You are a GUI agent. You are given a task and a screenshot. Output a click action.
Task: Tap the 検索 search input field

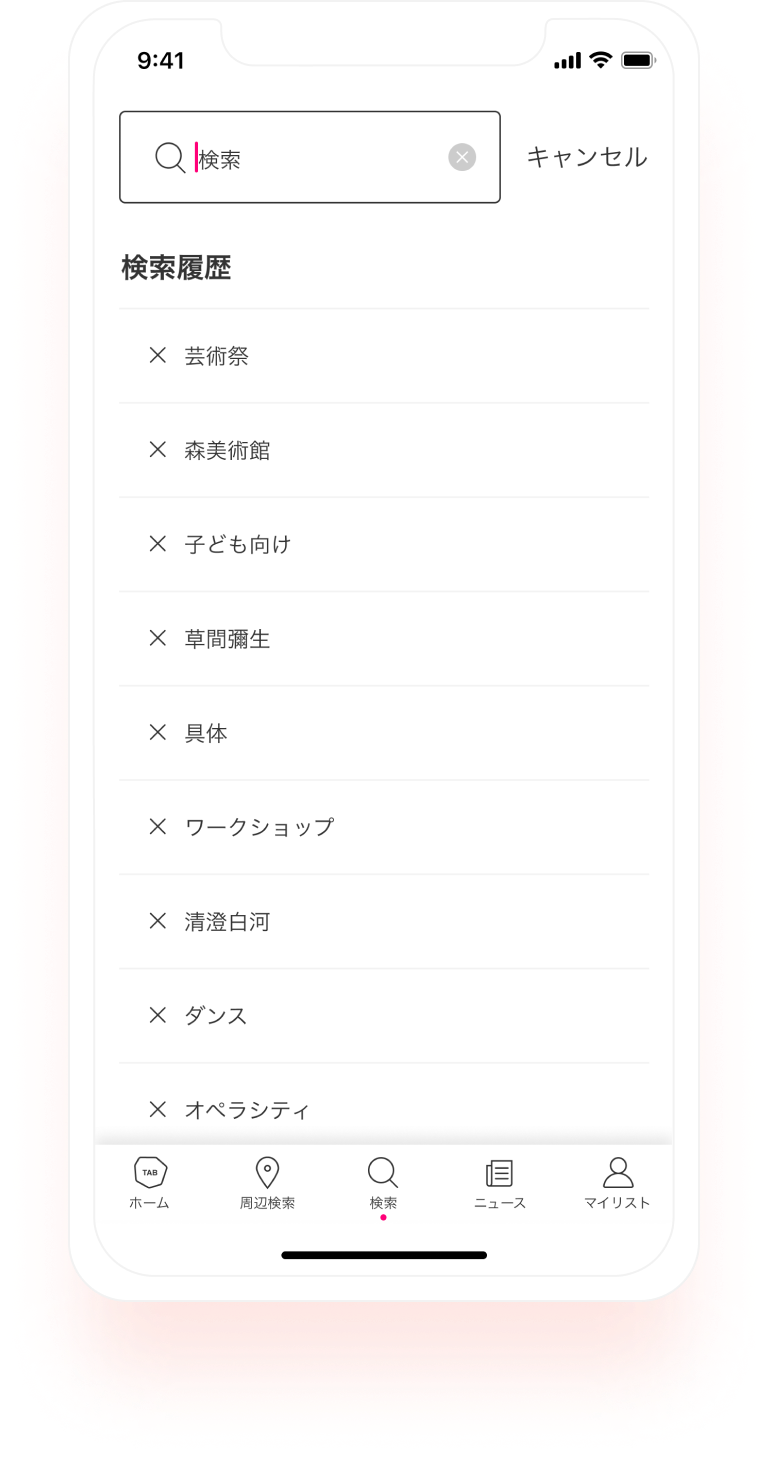coord(310,158)
